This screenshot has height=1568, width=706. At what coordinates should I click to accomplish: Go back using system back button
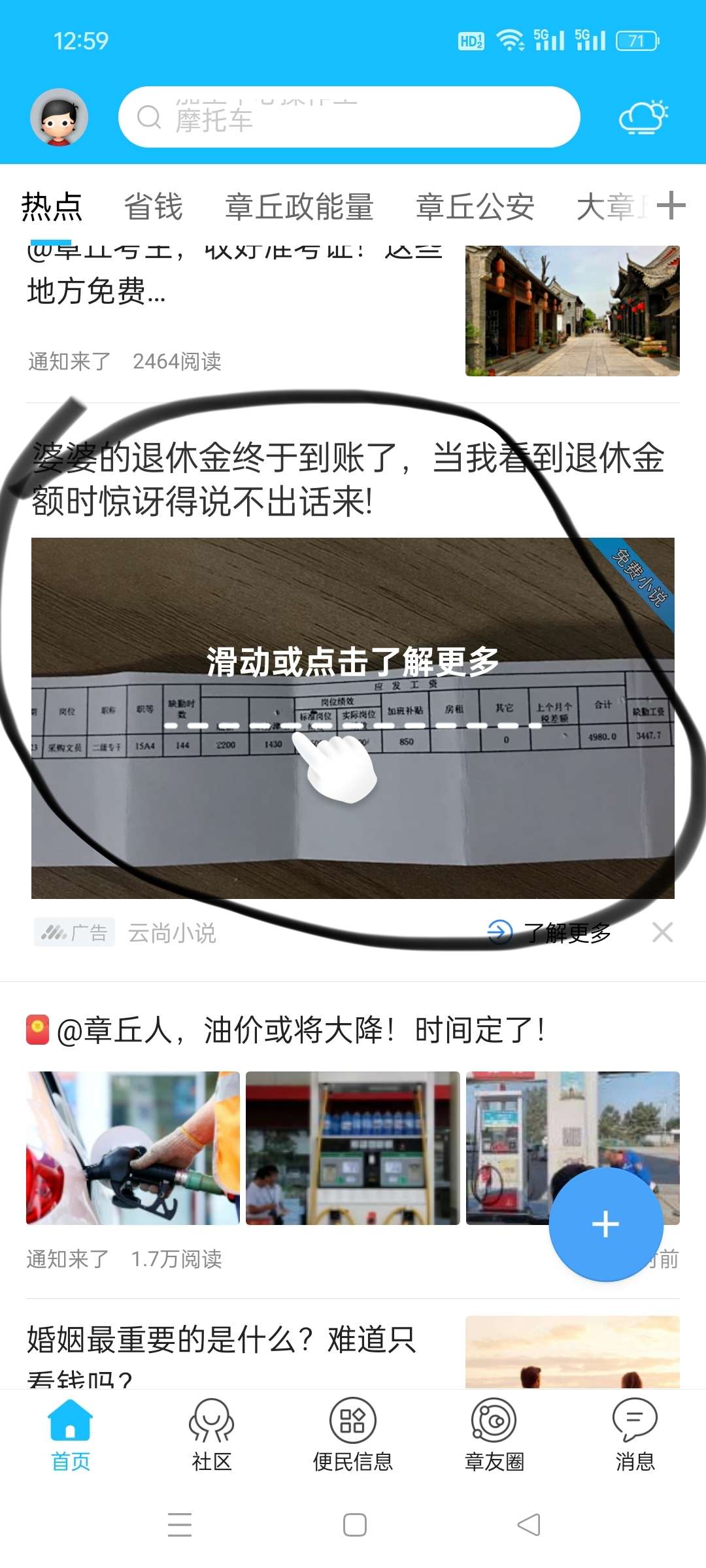pyautogui.click(x=528, y=1525)
